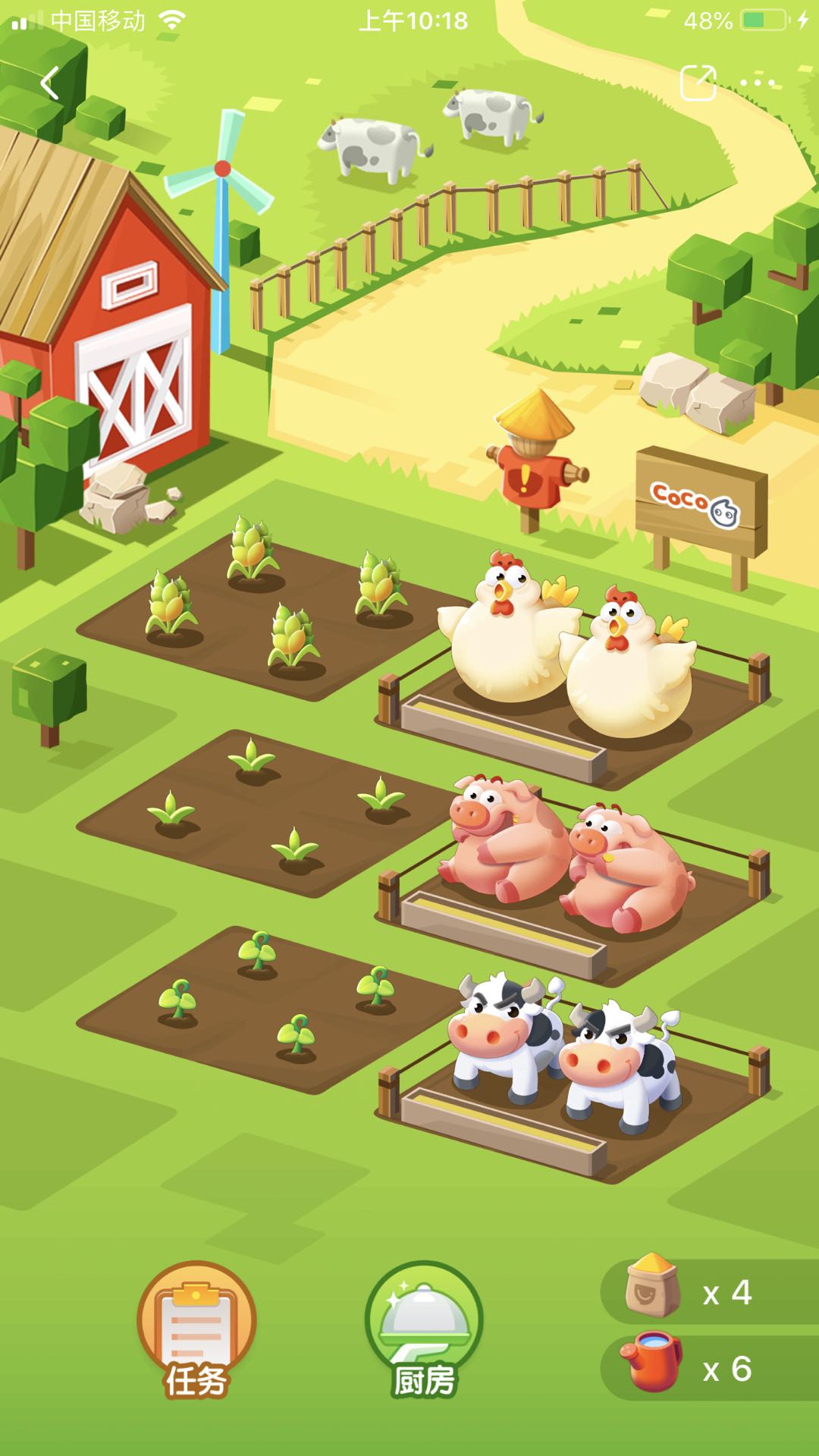Viewport: 819px width, 1456px height.
Task: Open the 任务 tasks button
Action: [x=196, y=1329]
